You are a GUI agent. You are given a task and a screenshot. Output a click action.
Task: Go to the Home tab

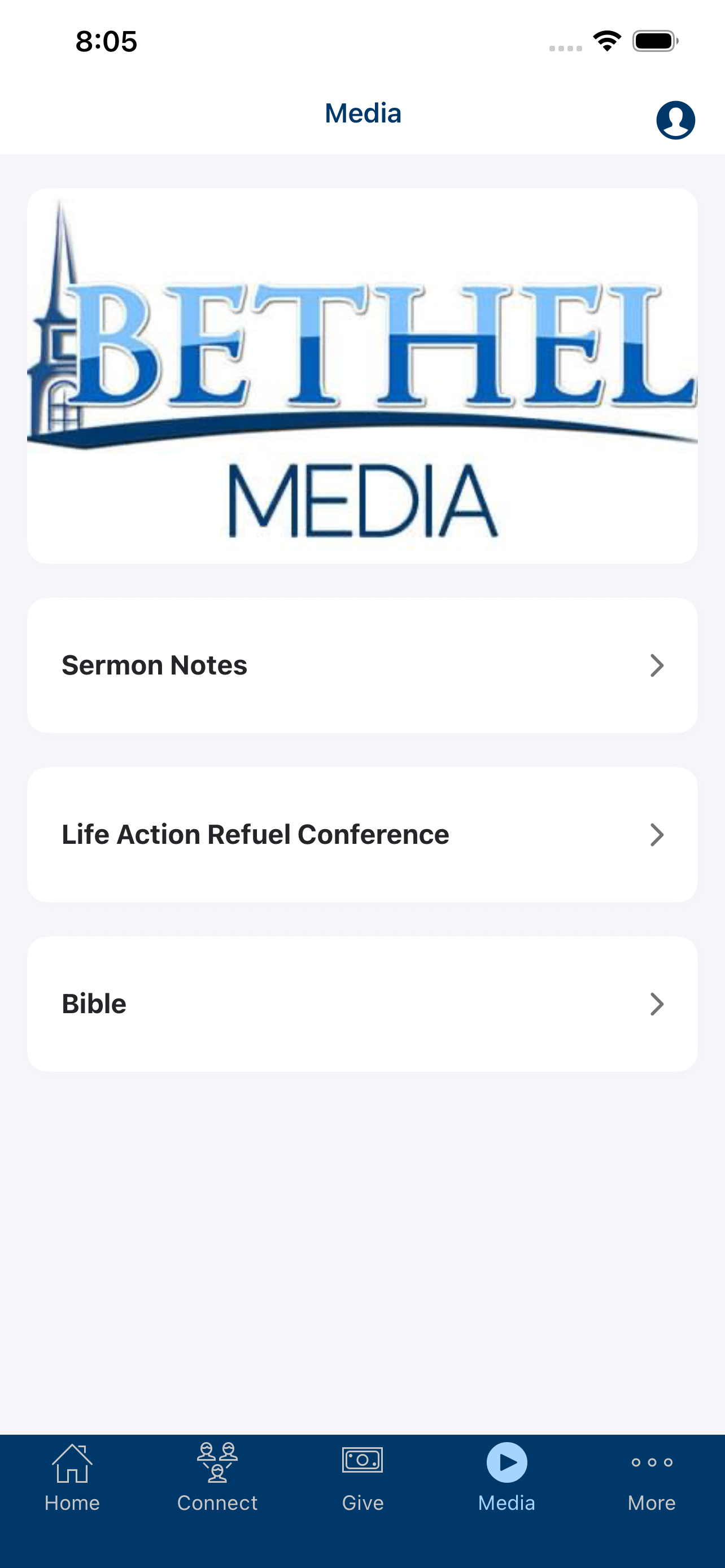tap(72, 1478)
